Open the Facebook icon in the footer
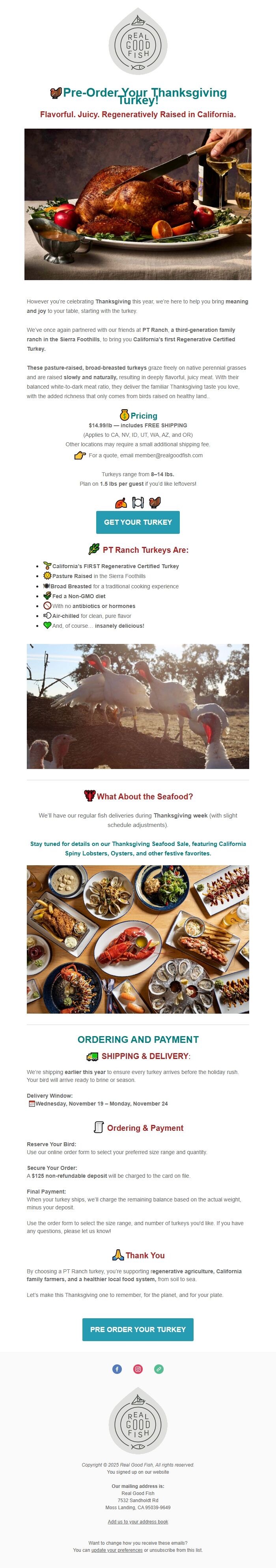The height and width of the screenshot is (1568, 276). pos(117,1369)
